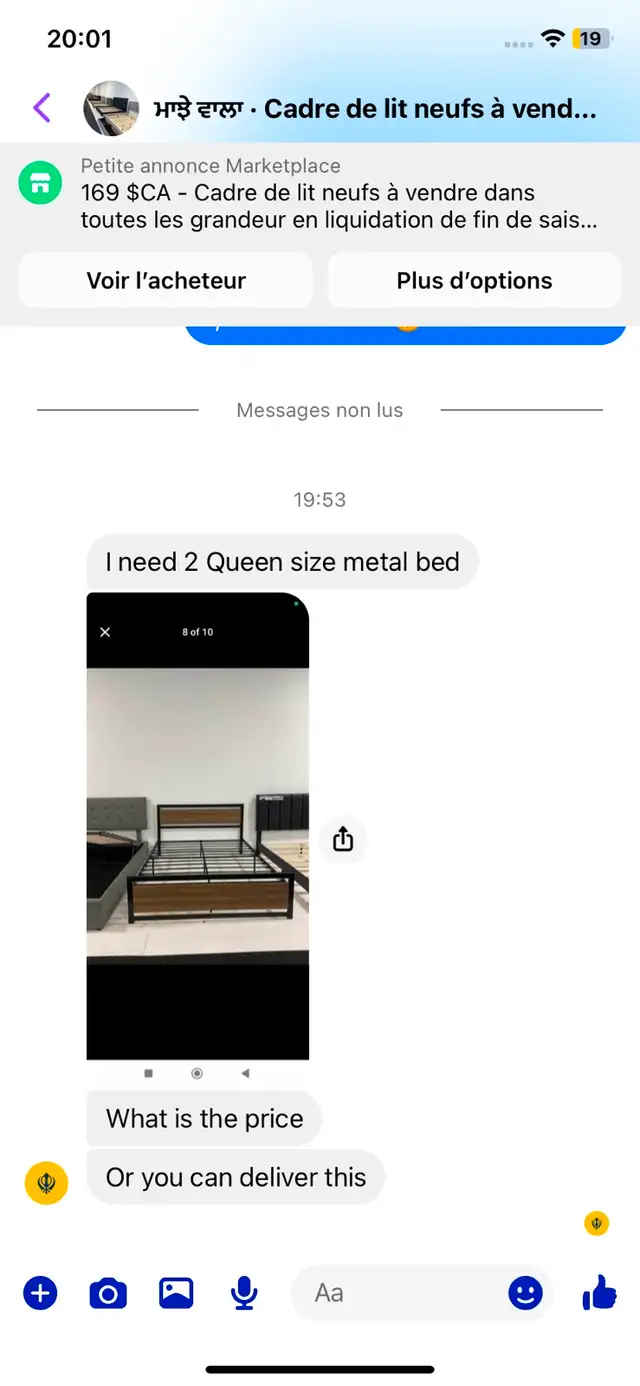Record a voice message with microphone
The width and height of the screenshot is (640, 1386).
pos(244,1294)
